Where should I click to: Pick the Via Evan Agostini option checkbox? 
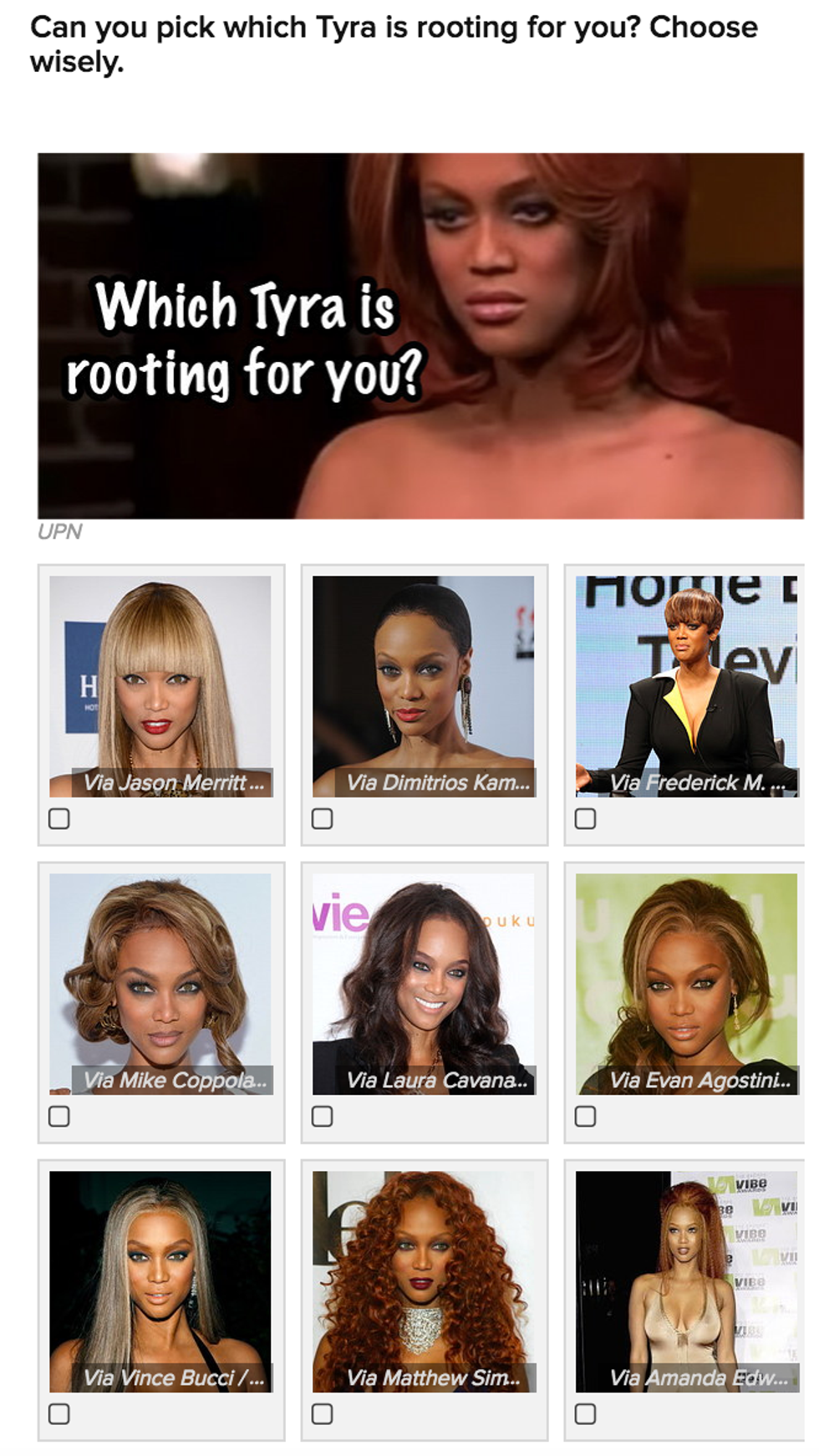pos(586,1116)
